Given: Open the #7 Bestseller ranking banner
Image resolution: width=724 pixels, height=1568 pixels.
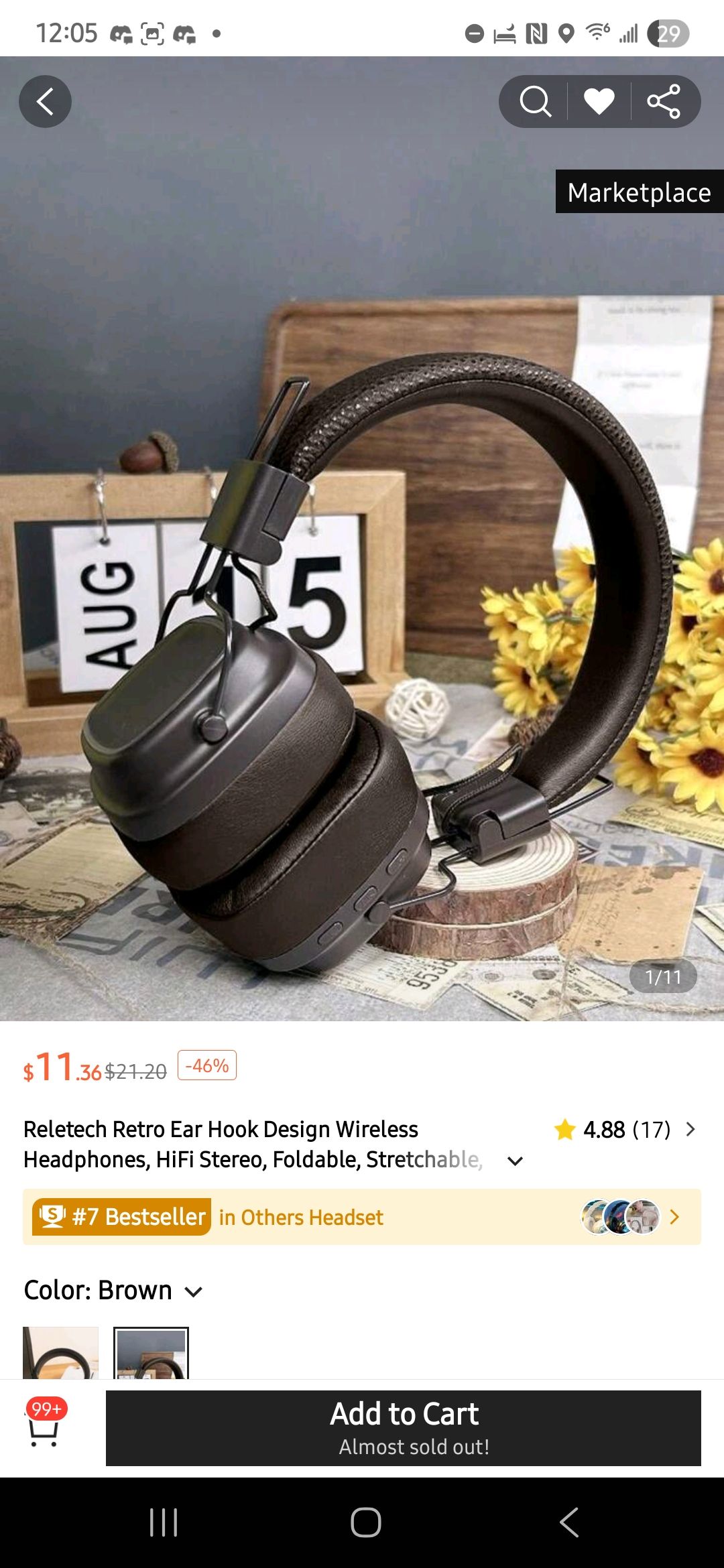Looking at the screenshot, I should 362,1217.
